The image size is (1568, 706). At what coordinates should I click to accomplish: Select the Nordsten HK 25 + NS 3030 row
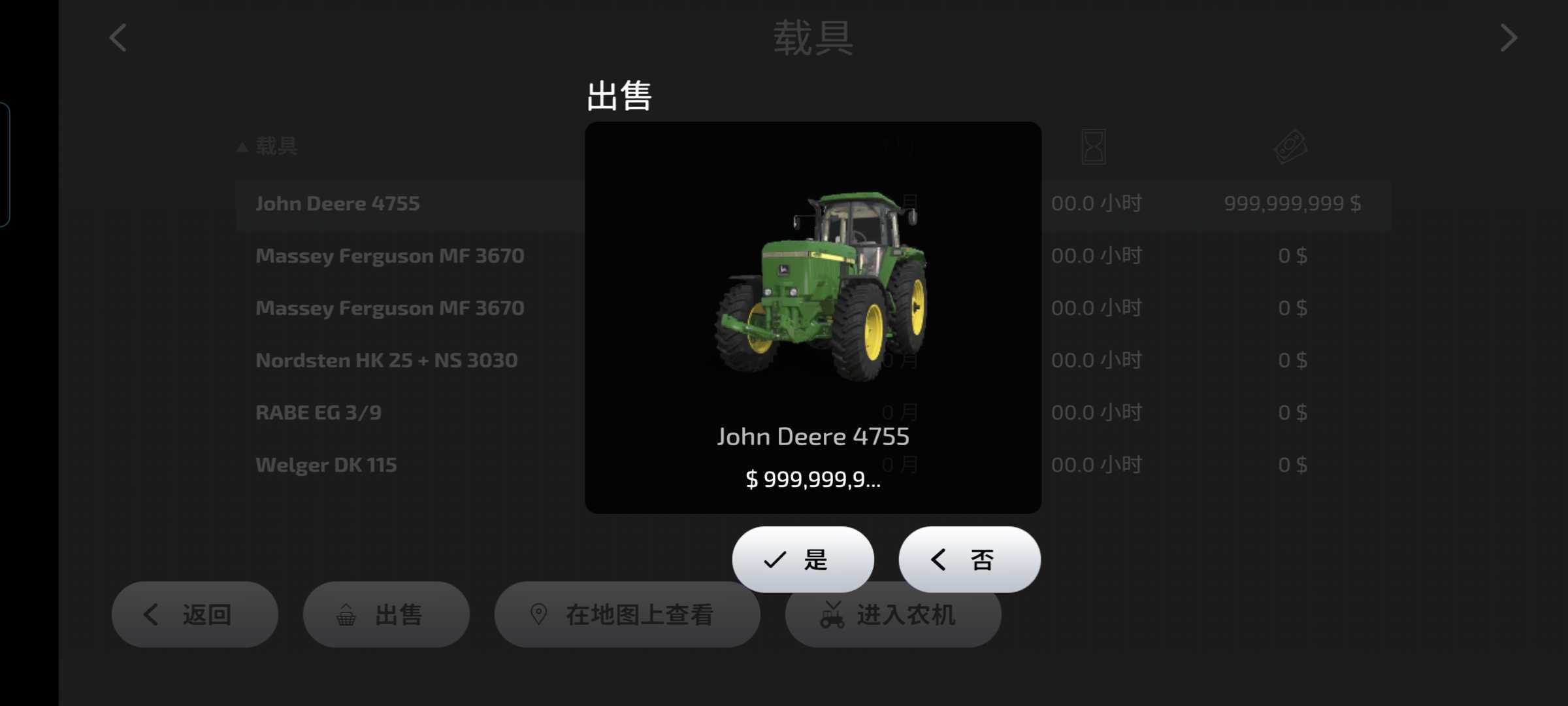[x=387, y=360]
